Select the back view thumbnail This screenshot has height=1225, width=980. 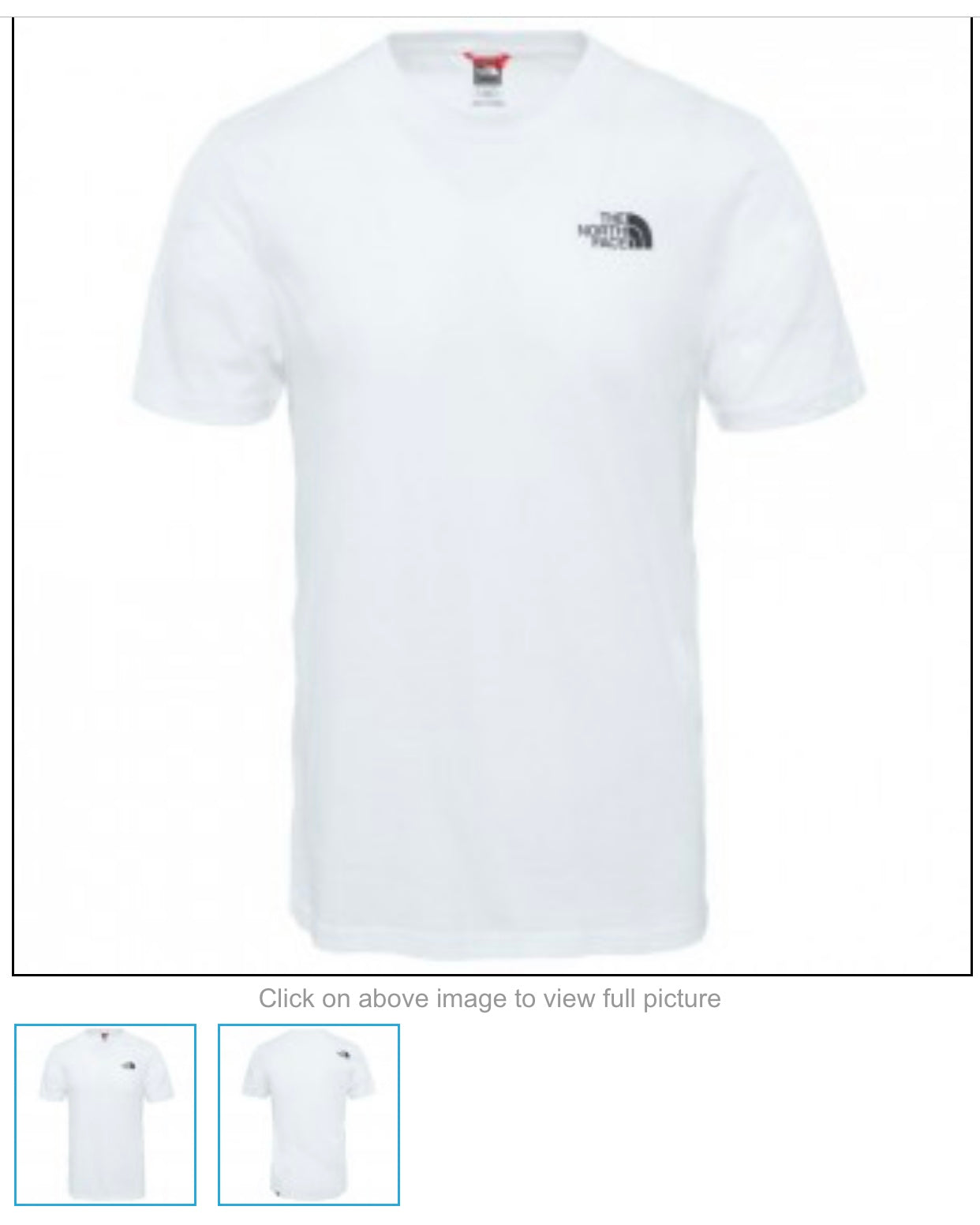pyautogui.click(x=309, y=1114)
